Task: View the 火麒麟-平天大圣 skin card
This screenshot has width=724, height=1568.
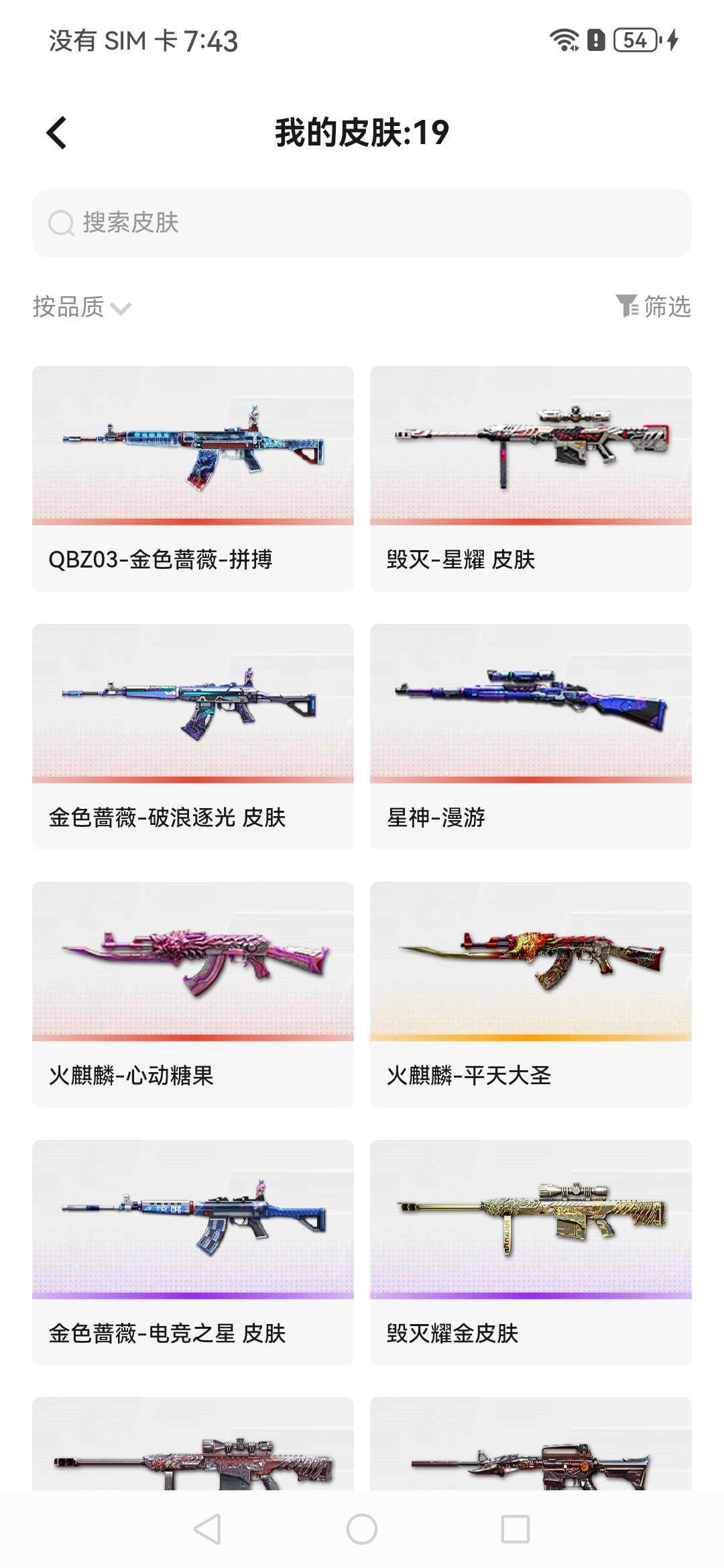Action: (531, 994)
